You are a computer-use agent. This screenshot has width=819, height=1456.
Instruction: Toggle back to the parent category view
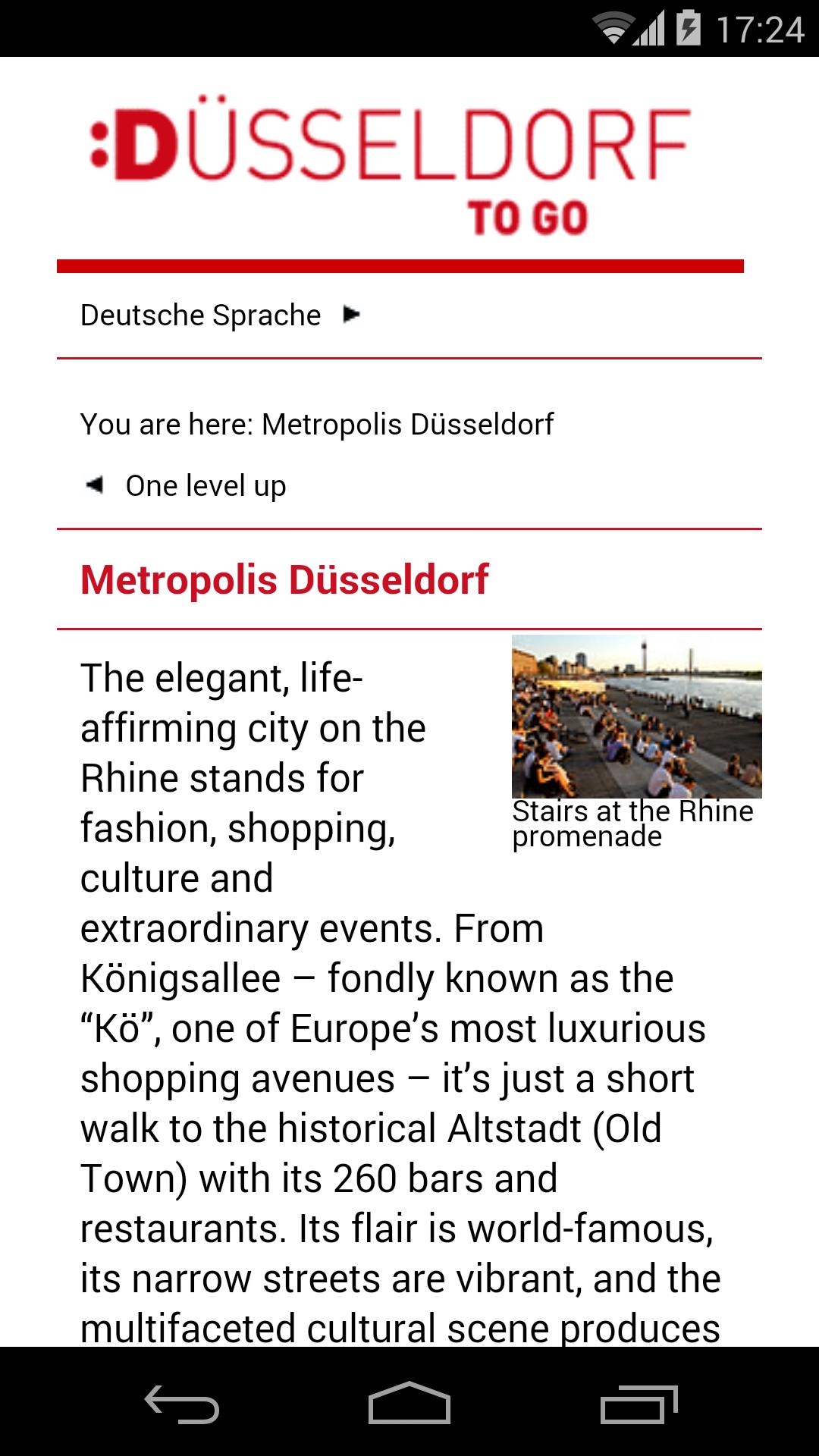point(206,485)
